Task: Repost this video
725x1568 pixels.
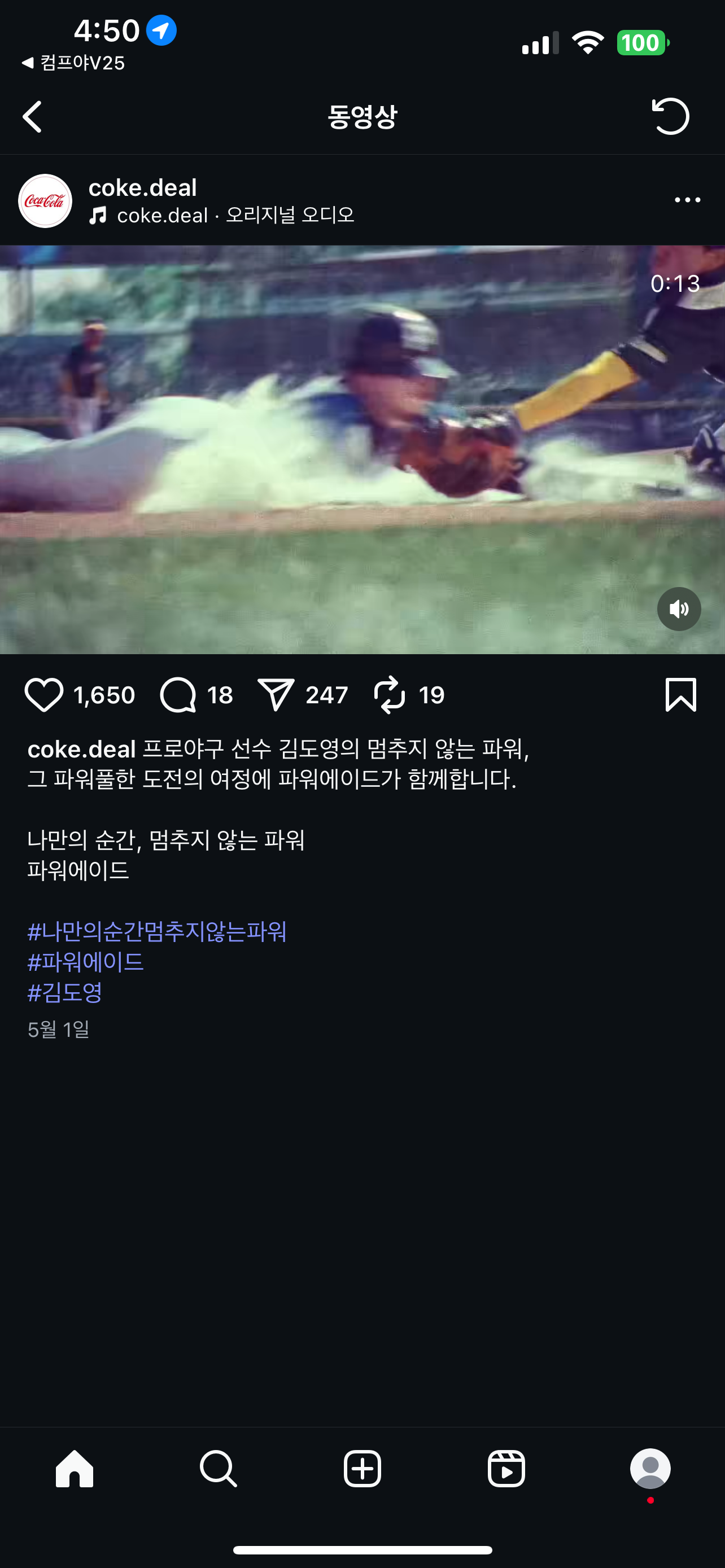Action: (390, 694)
